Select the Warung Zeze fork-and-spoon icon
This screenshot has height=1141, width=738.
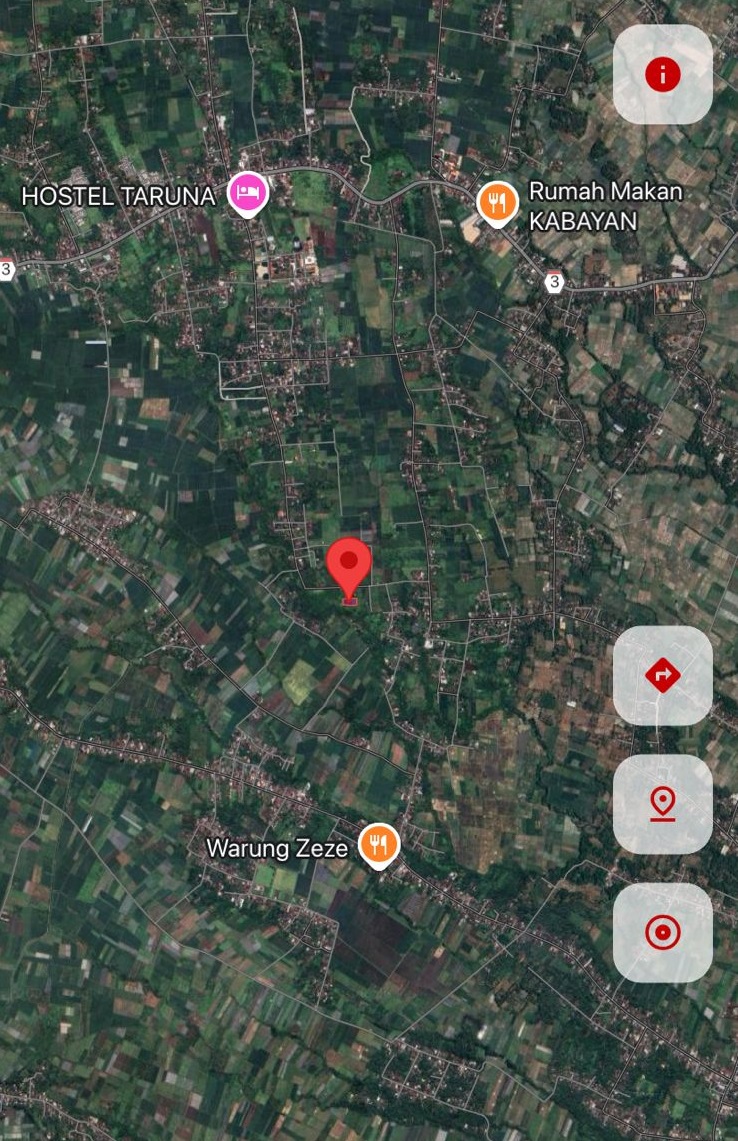point(378,845)
